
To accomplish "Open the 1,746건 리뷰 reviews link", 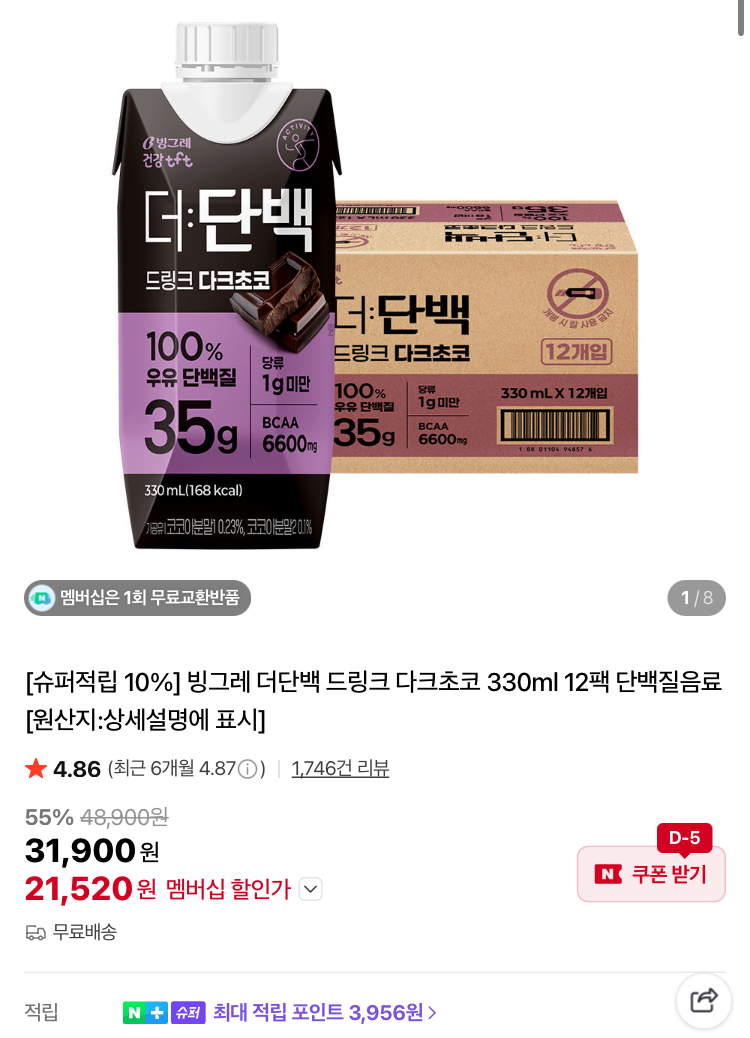I will [340, 768].
